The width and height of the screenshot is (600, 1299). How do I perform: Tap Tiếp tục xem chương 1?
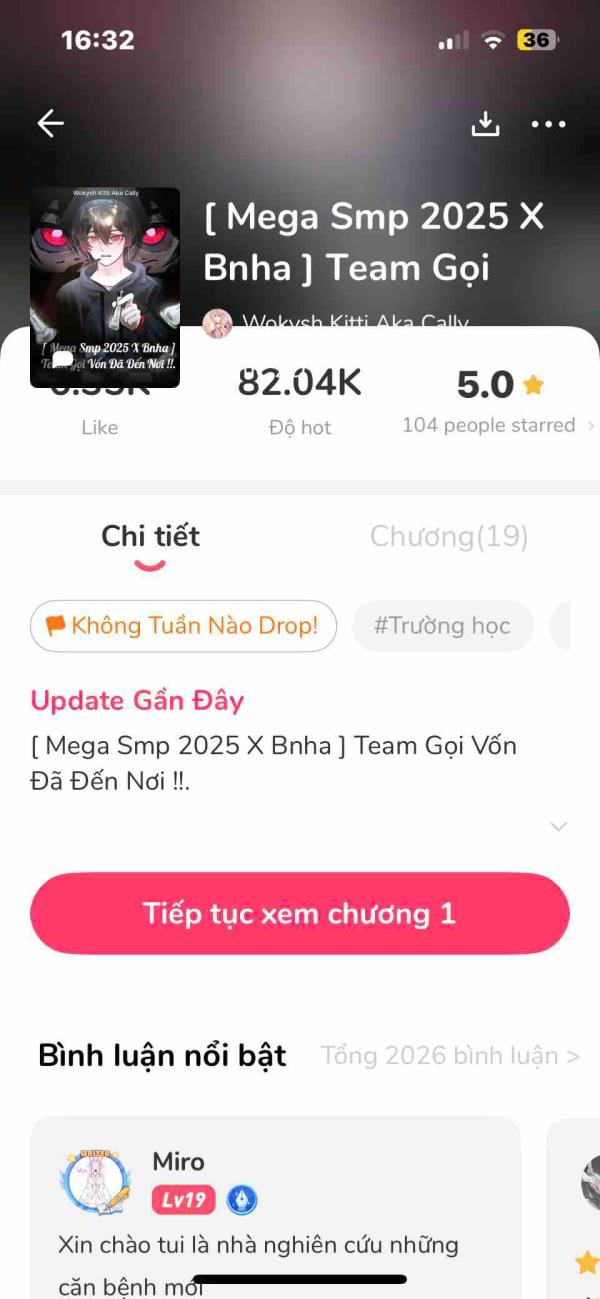click(299, 913)
